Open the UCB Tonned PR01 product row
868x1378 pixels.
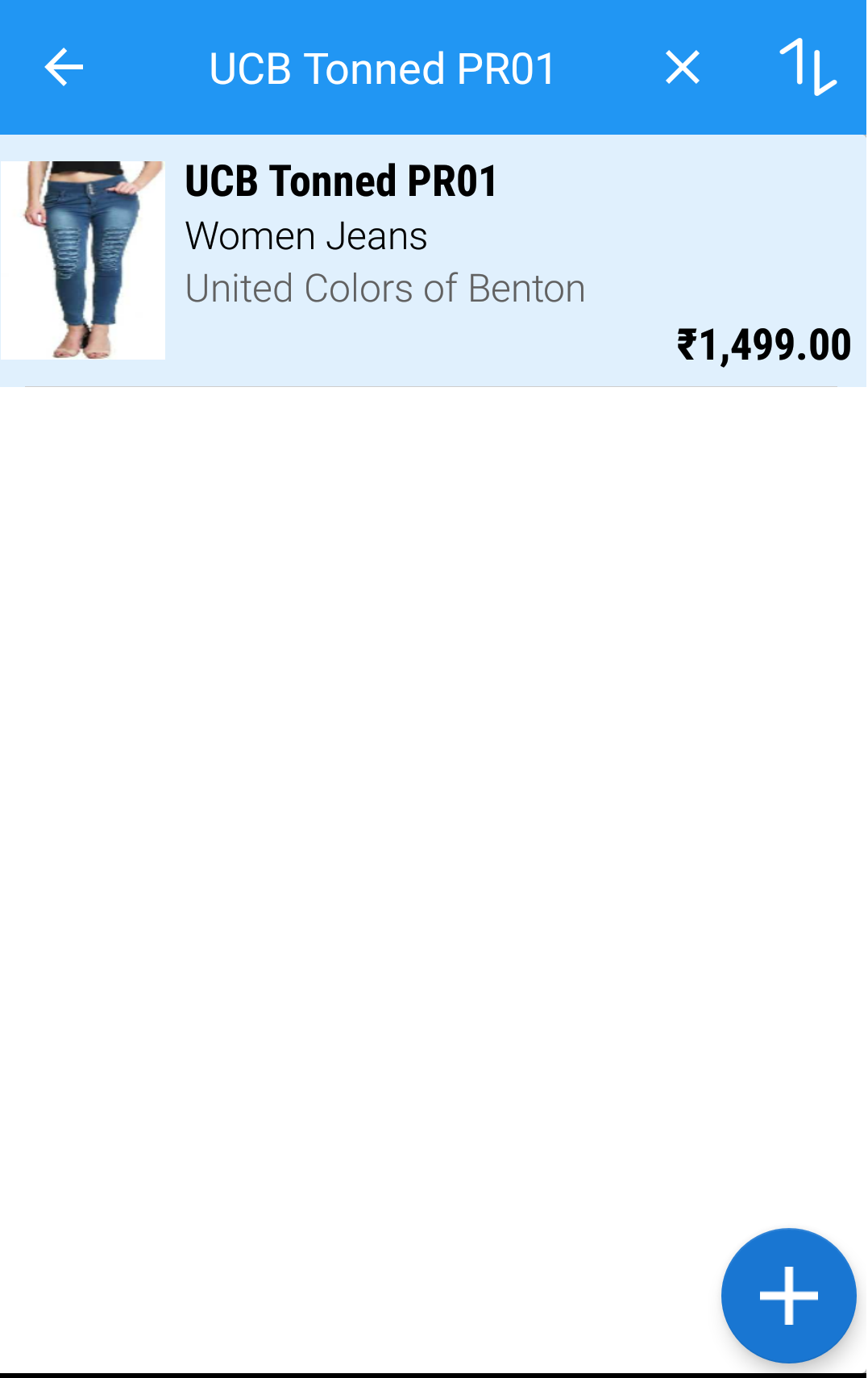pos(434,260)
